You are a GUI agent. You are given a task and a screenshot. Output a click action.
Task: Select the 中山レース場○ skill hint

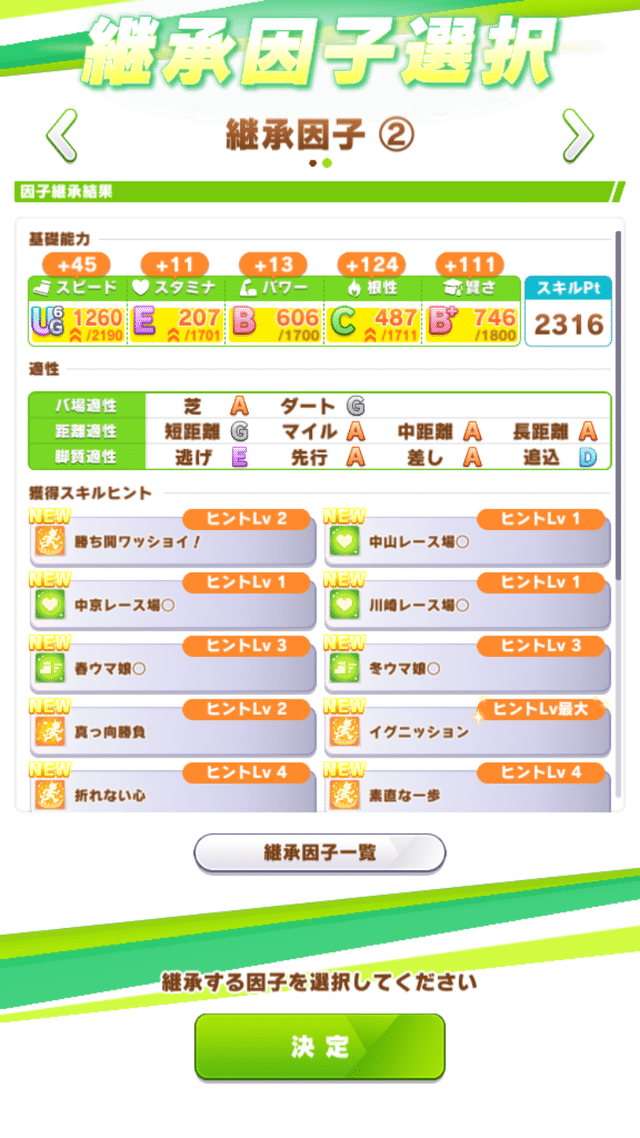click(467, 543)
